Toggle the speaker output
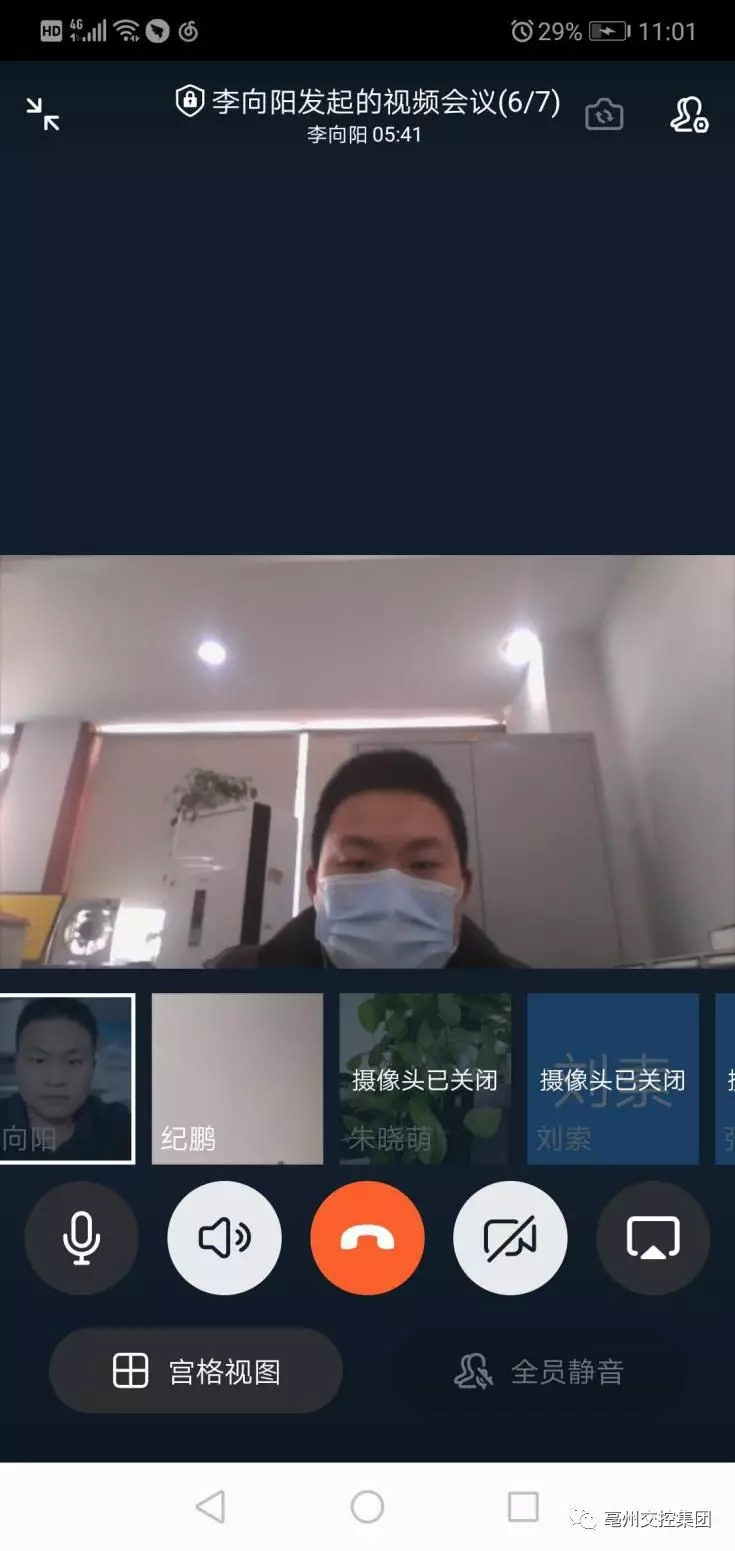 (224, 1238)
